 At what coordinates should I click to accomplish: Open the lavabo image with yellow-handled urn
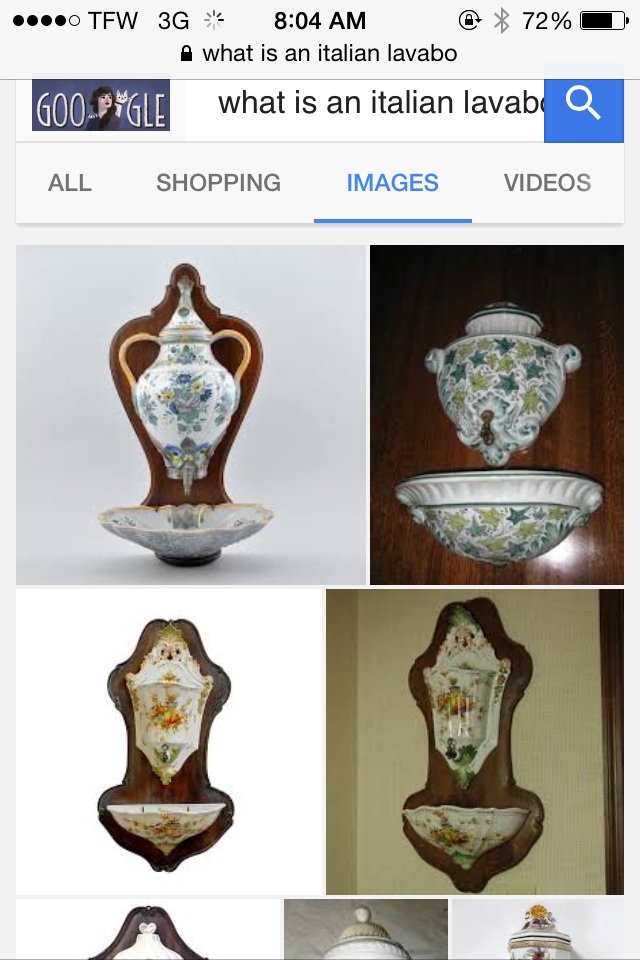tap(190, 414)
